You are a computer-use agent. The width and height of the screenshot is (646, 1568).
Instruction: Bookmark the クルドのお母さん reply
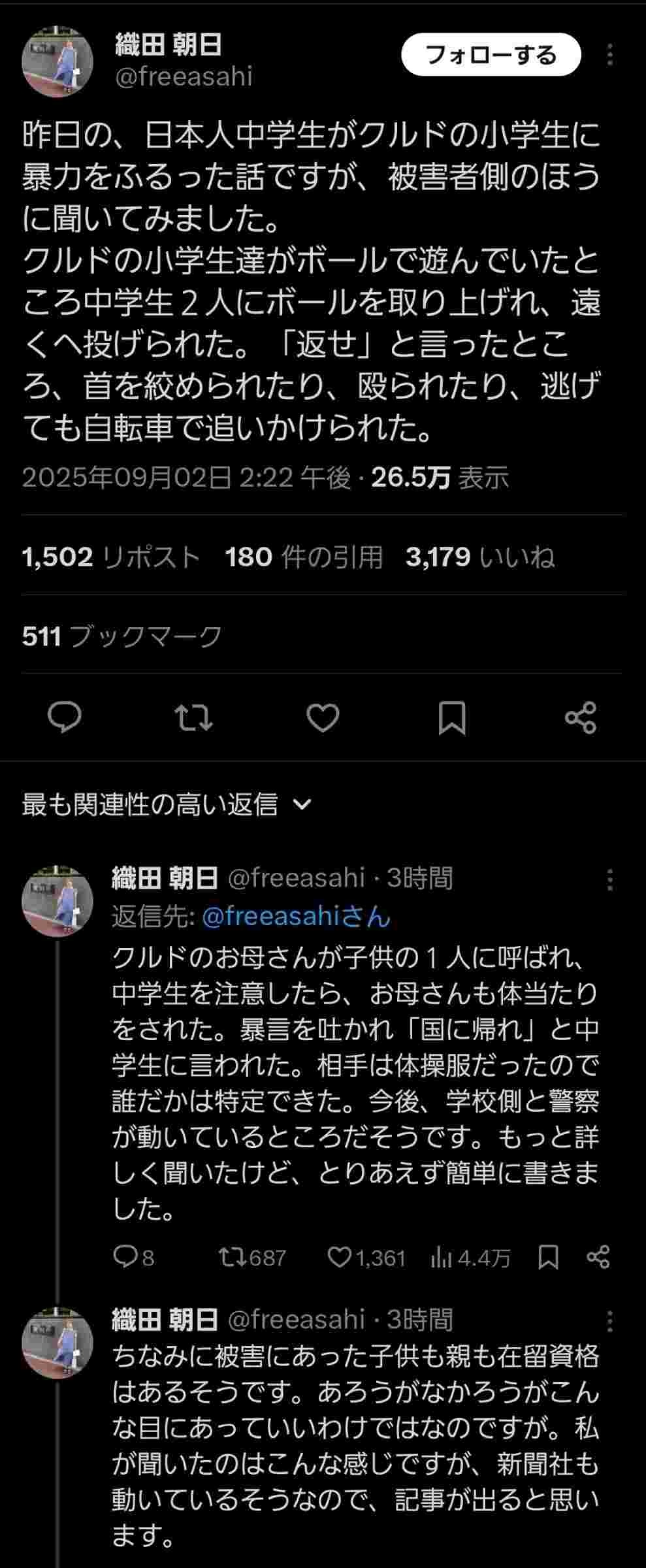click(548, 1257)
